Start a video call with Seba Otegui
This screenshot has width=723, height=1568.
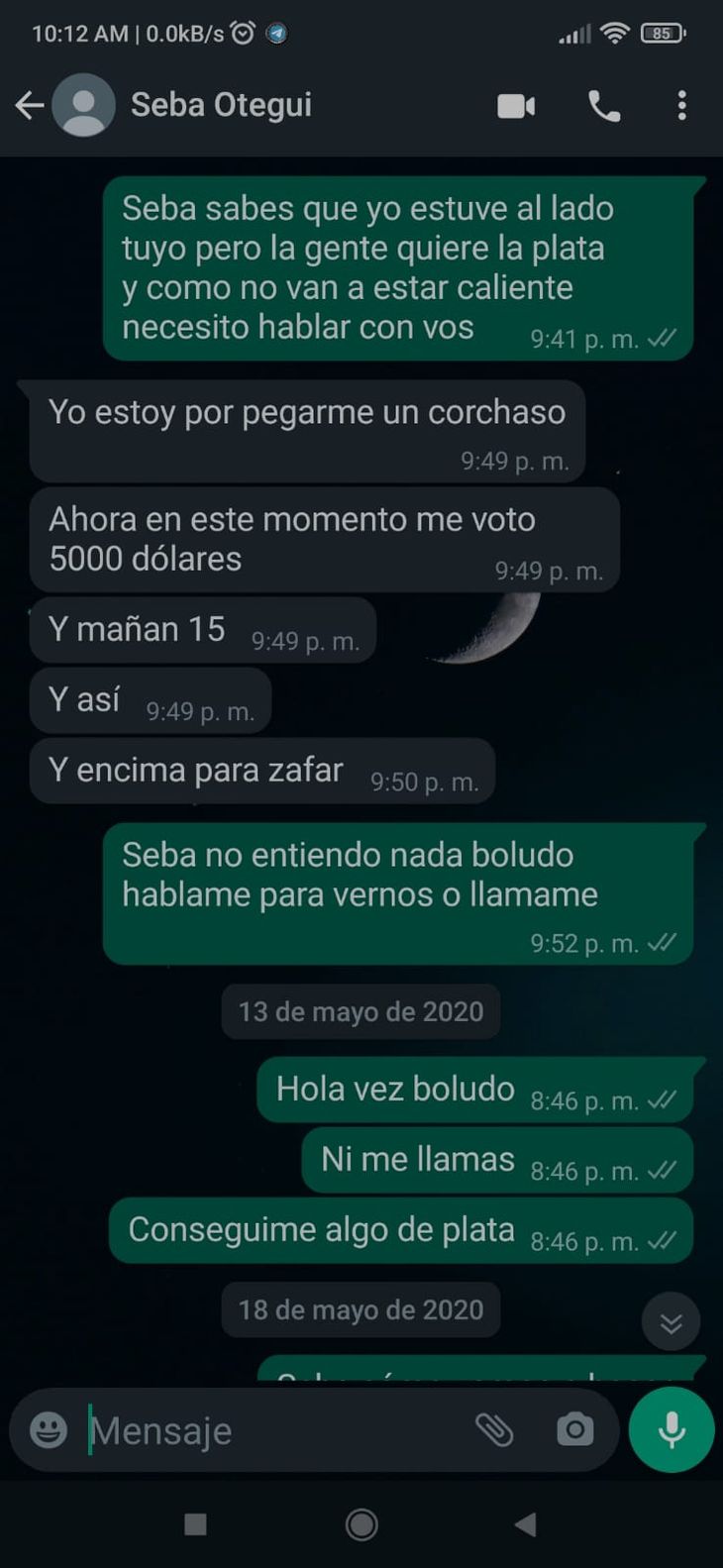(516, 106)
